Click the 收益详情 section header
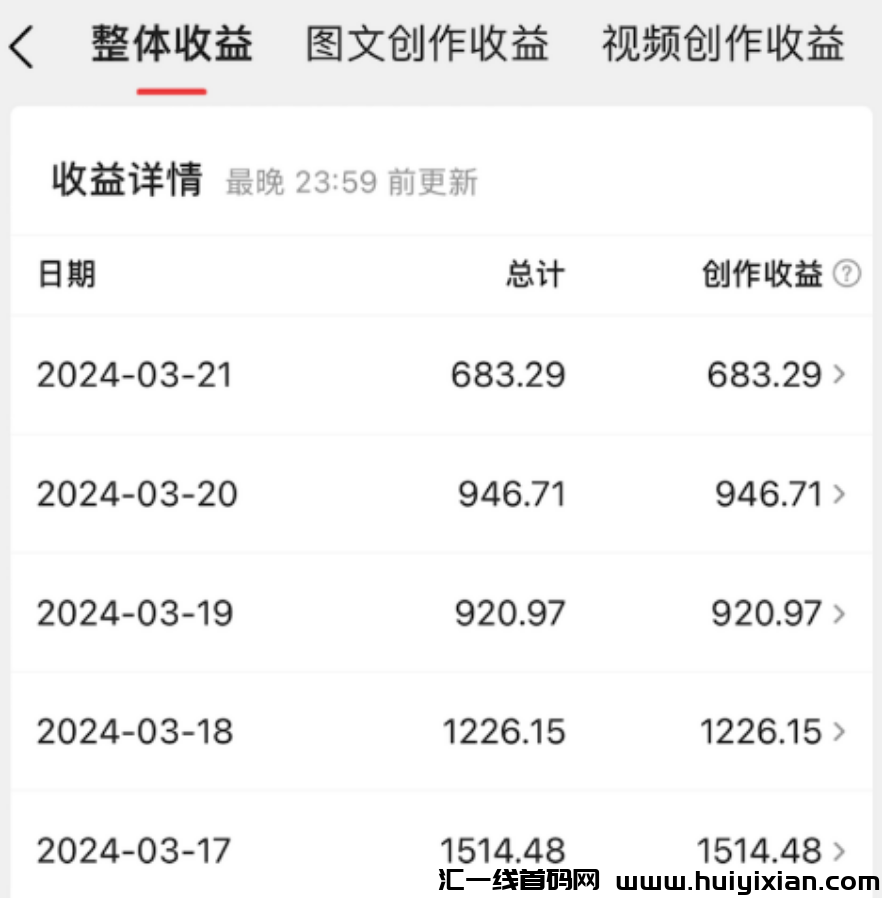 tap(130, 182)
